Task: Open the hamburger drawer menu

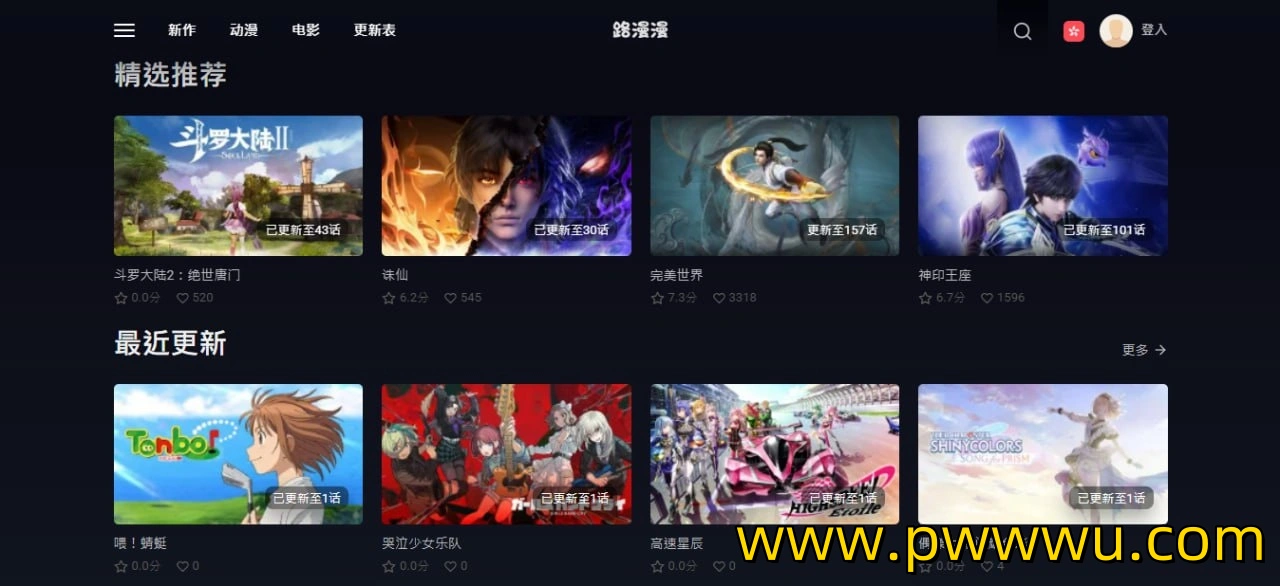Action: click(x=124, y=30)
